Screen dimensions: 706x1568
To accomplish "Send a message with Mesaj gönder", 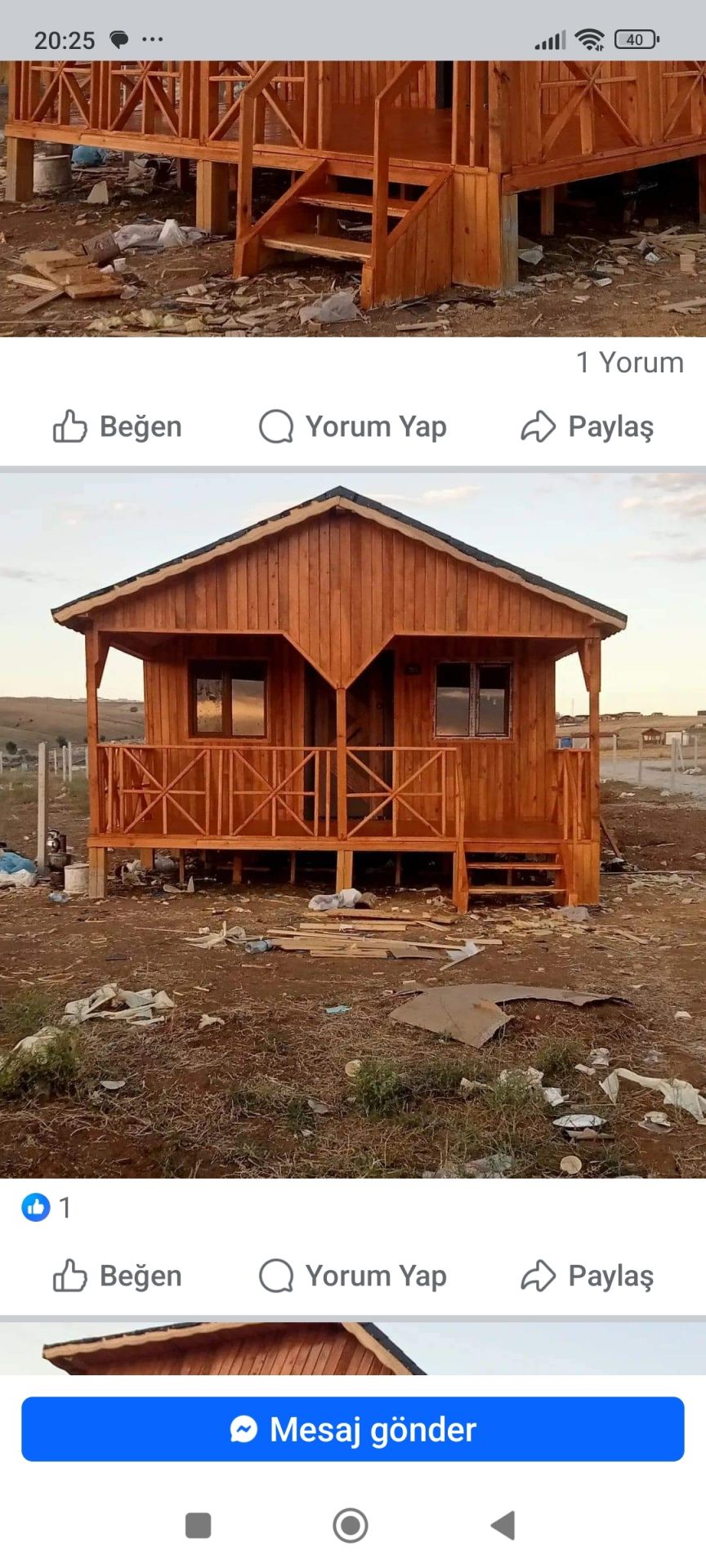I will (353, 1429).
